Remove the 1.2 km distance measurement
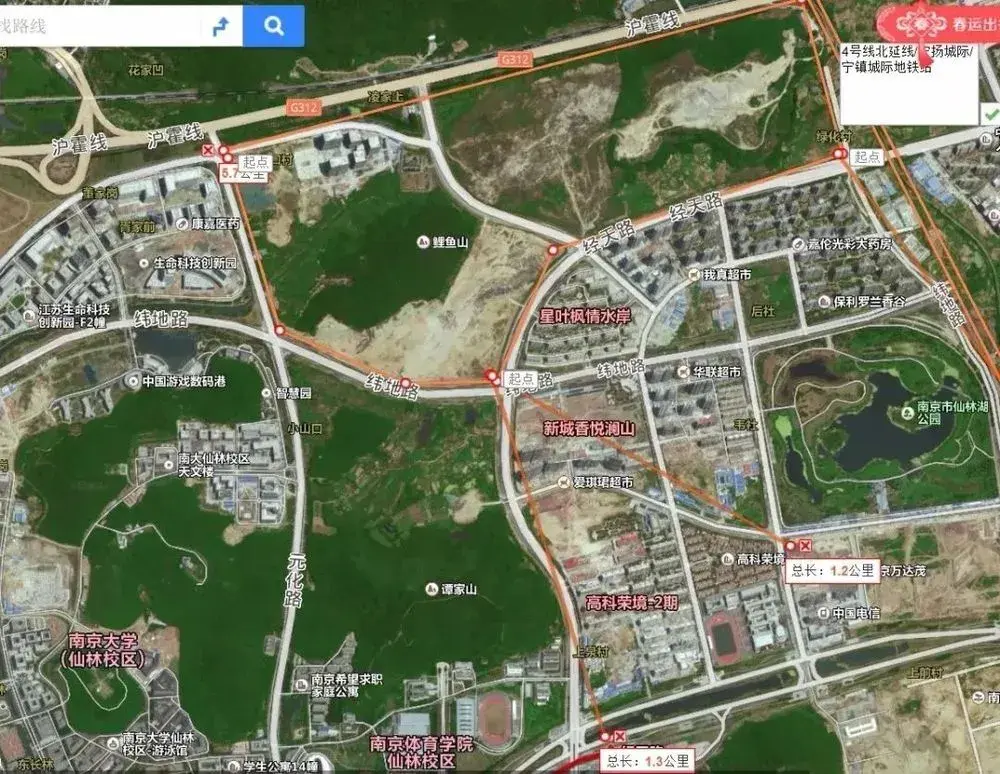 804,545
